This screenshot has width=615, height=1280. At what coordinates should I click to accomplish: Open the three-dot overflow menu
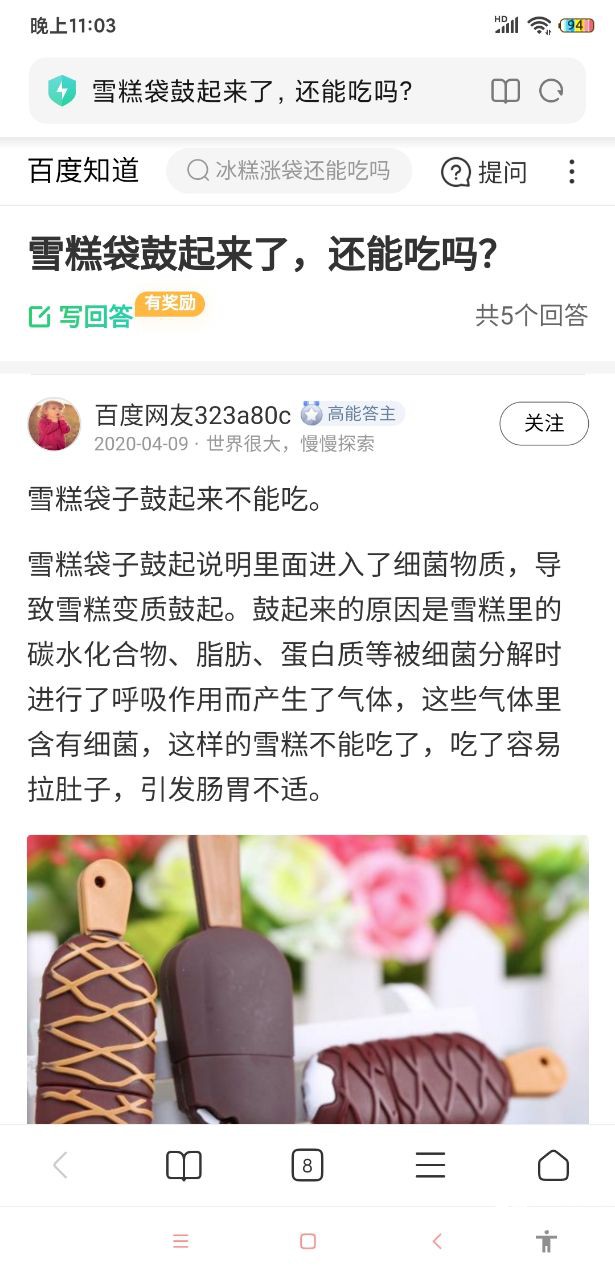coord(571,172)
